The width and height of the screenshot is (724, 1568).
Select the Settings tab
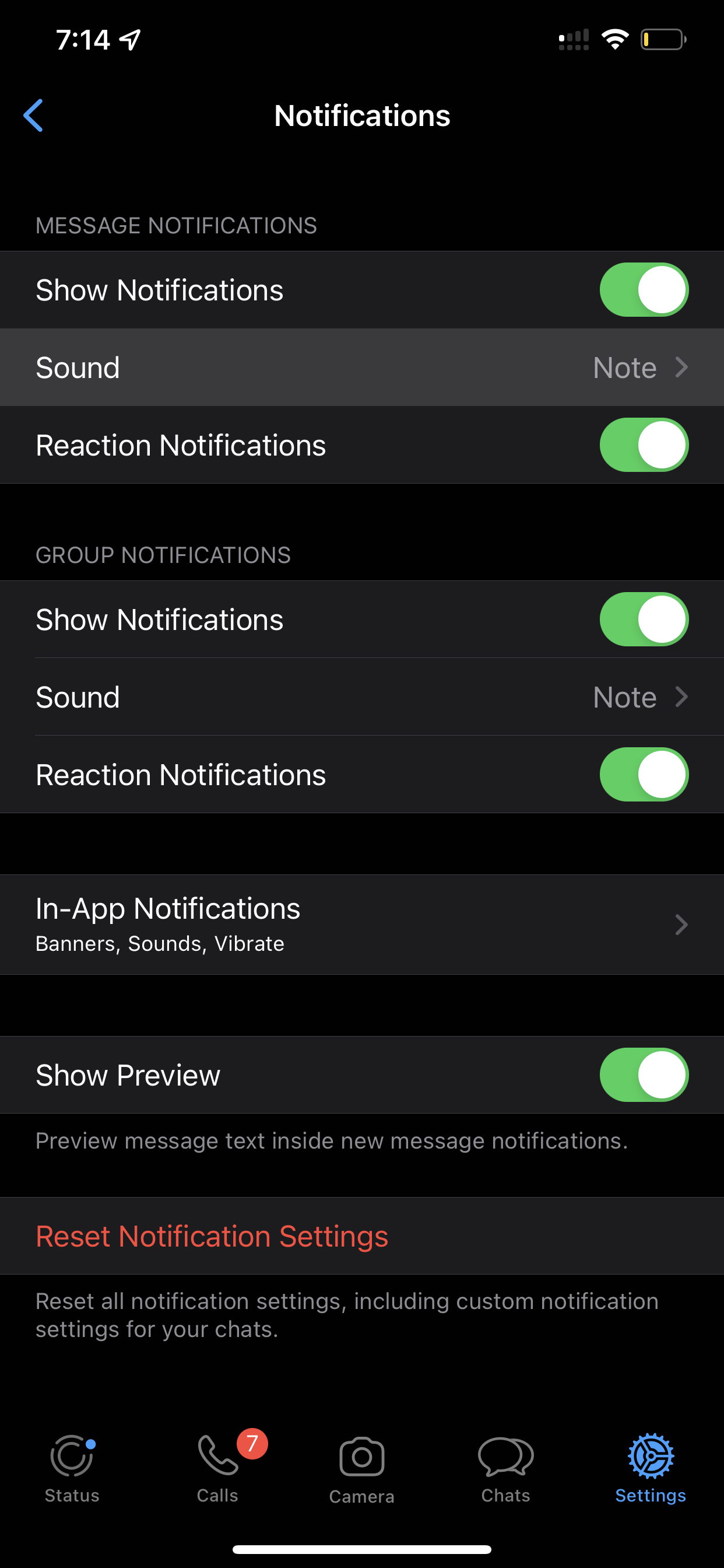pyautogui.click(x=651, y=1468)
